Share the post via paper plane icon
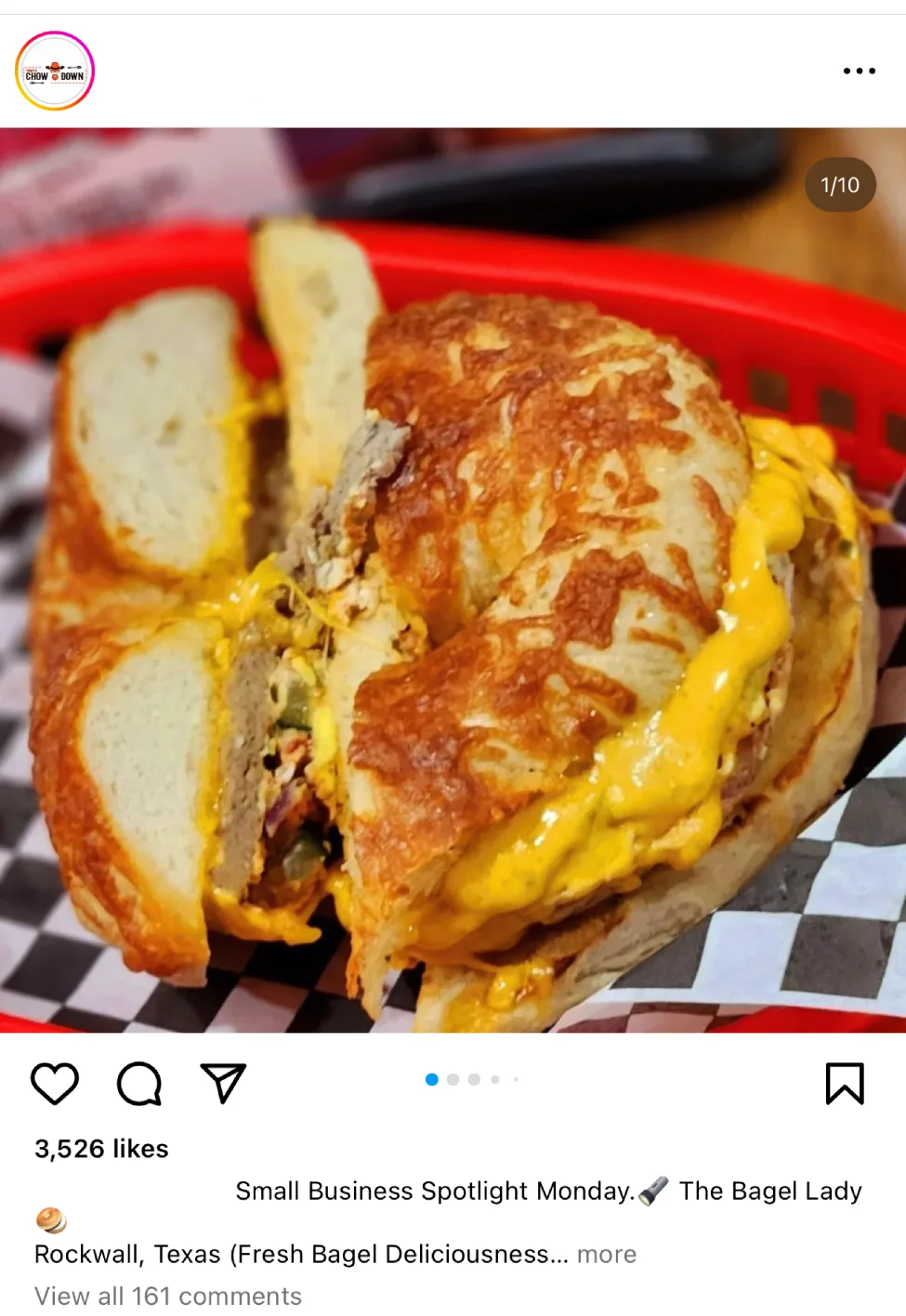Image resolution: width=906 pixels, height=1316 pixels. point(223,1084)
